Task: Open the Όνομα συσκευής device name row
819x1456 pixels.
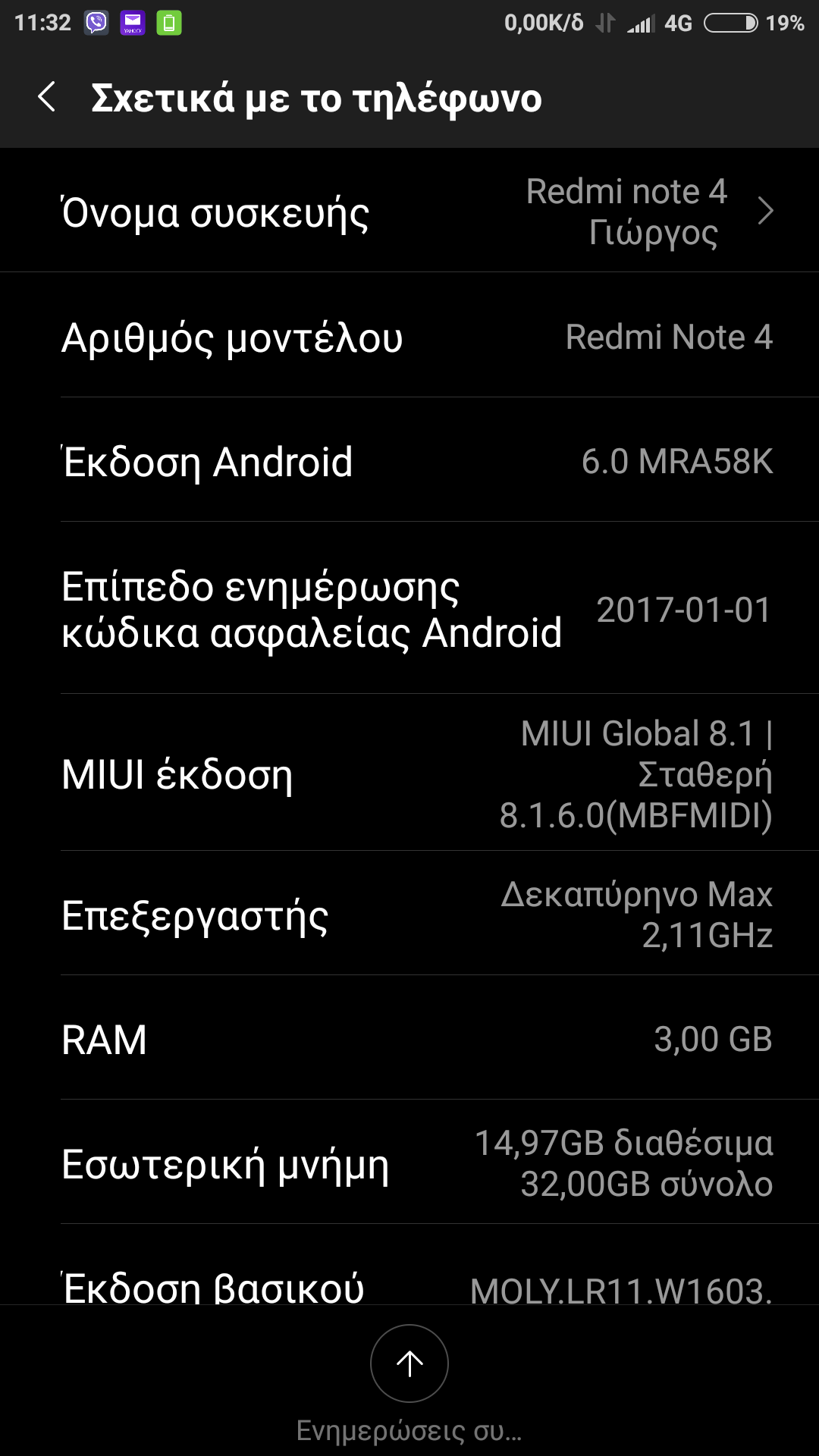Action: pyautogui.click(x=409, y=212)
